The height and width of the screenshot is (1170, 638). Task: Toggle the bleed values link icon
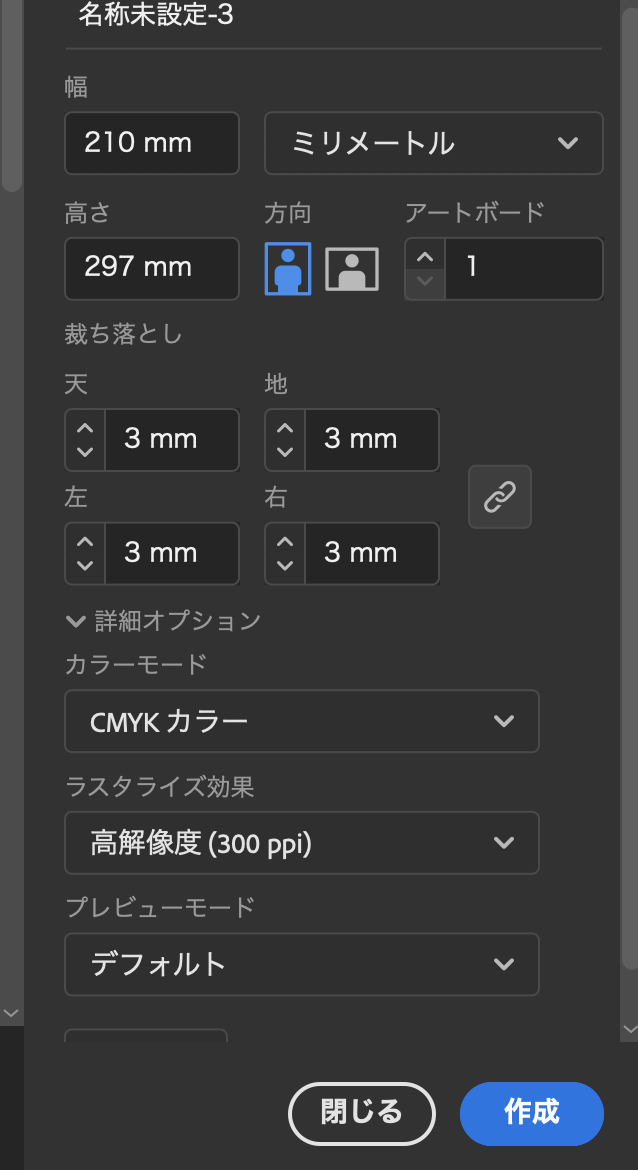(500, 497)
